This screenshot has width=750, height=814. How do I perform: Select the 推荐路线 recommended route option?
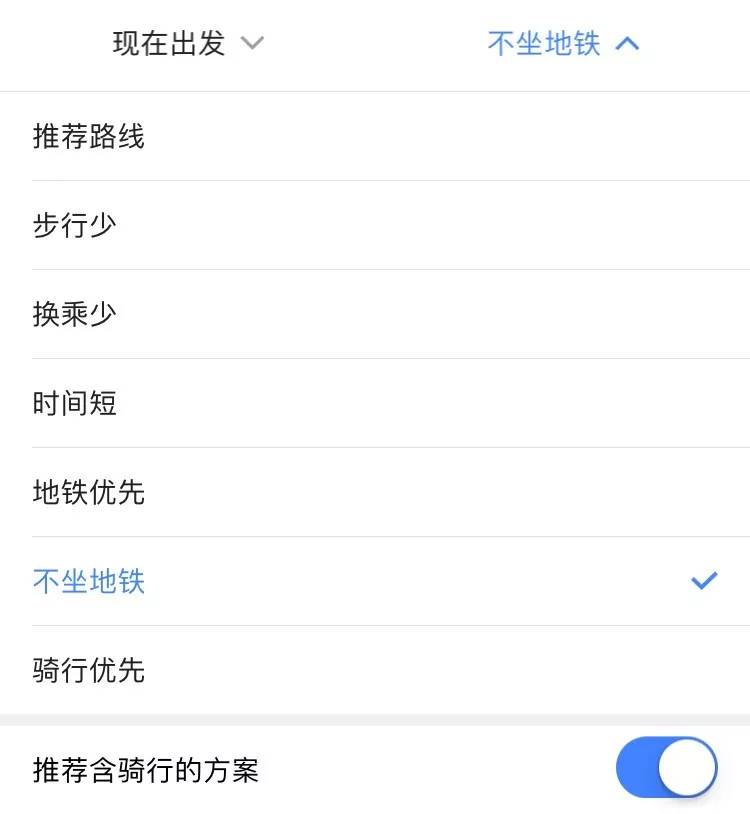point(90,137)
